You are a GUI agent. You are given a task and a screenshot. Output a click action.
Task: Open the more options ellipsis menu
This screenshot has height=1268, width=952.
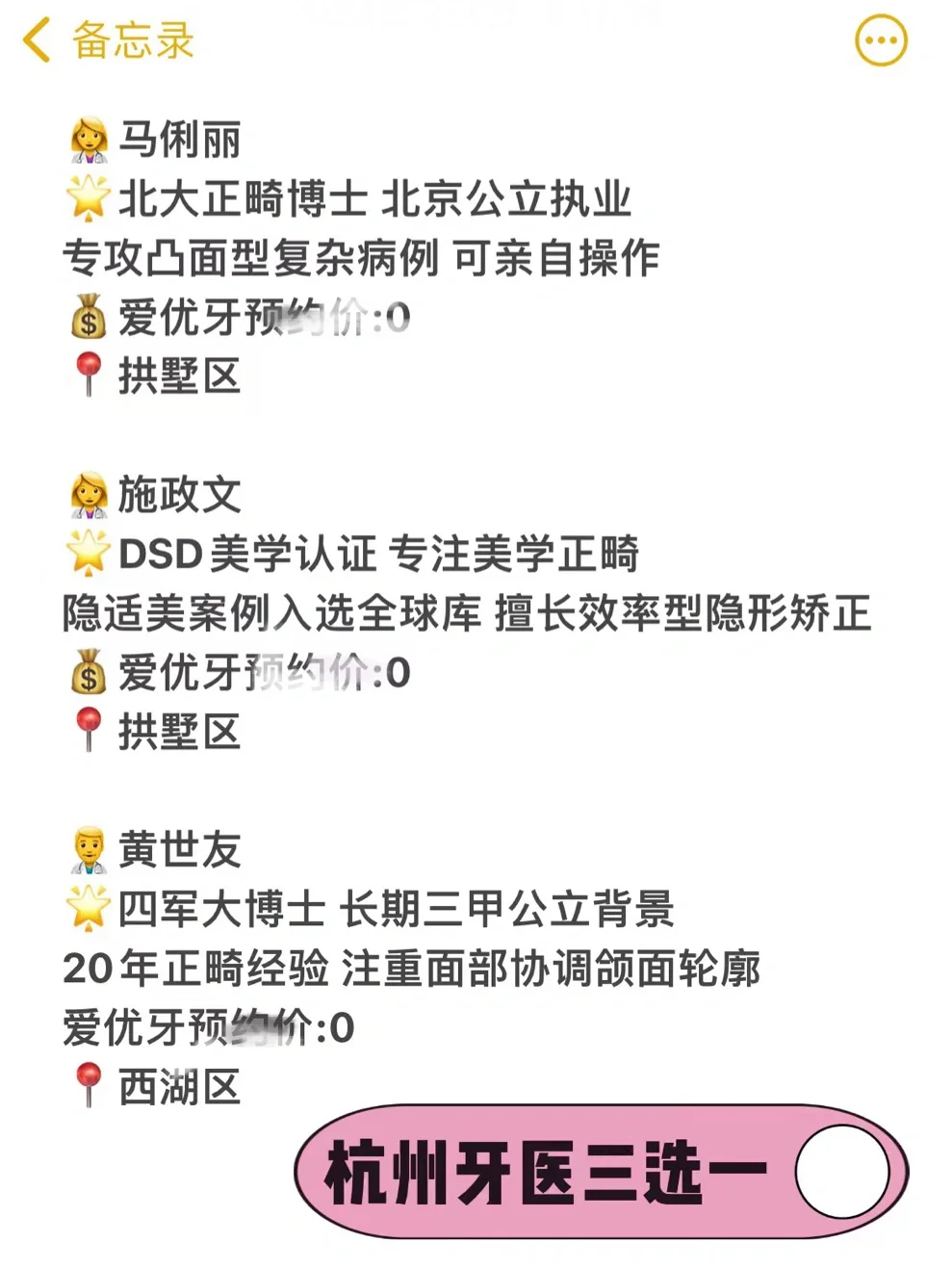pos(880,40)
